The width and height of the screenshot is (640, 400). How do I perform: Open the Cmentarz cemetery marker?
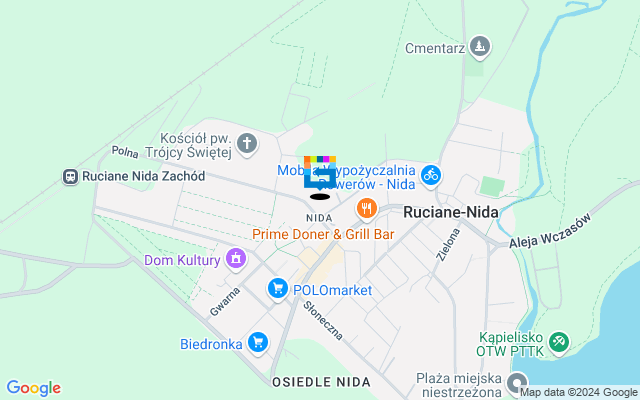point(482,46)
